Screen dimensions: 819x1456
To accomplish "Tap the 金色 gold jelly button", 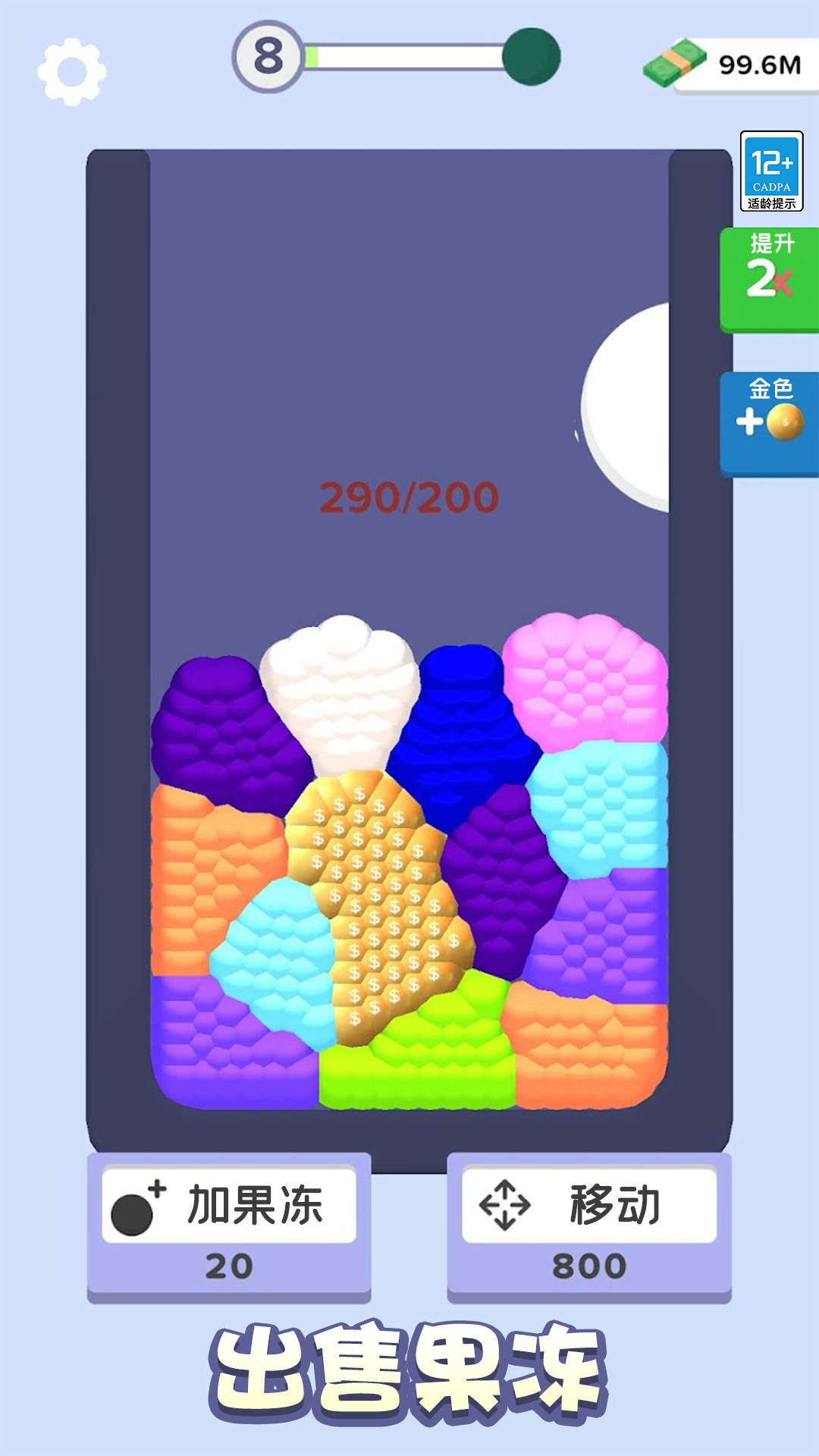I will (769, 422).
